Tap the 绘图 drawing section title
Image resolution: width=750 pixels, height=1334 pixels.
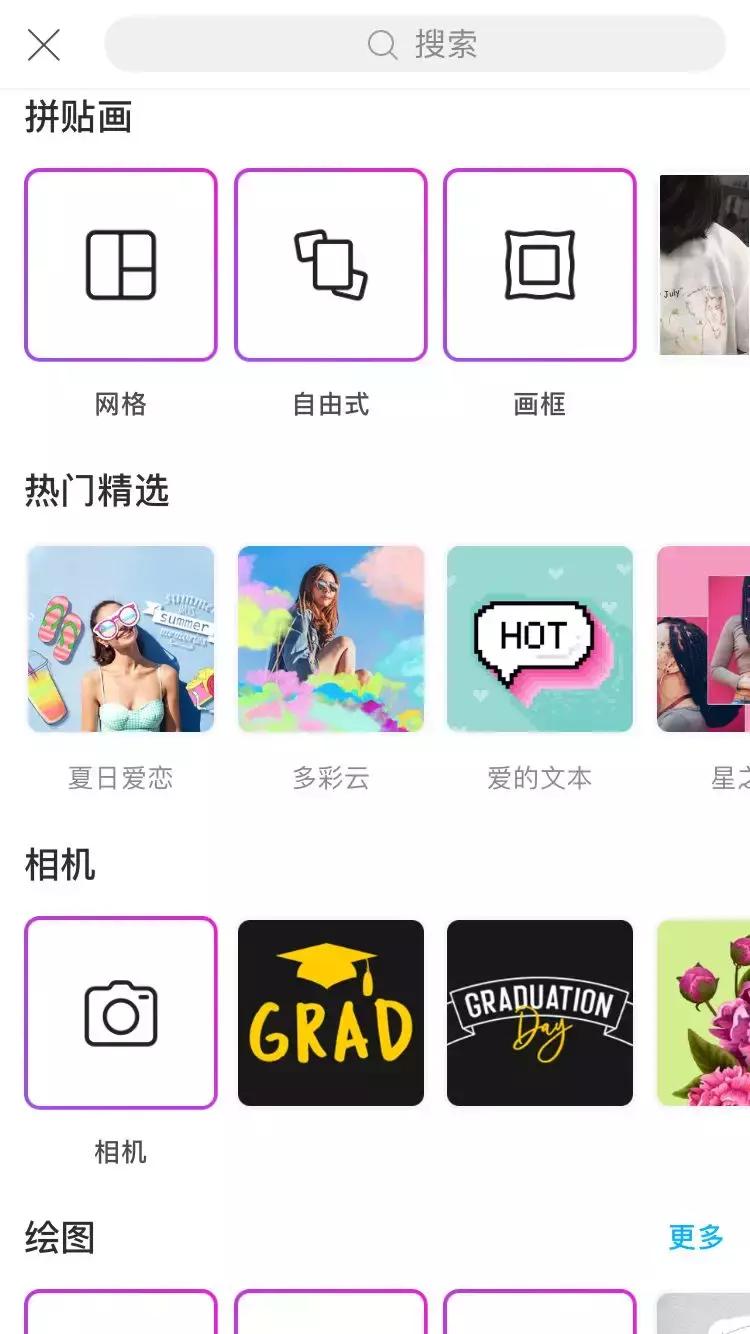[x=58, y=1238]
